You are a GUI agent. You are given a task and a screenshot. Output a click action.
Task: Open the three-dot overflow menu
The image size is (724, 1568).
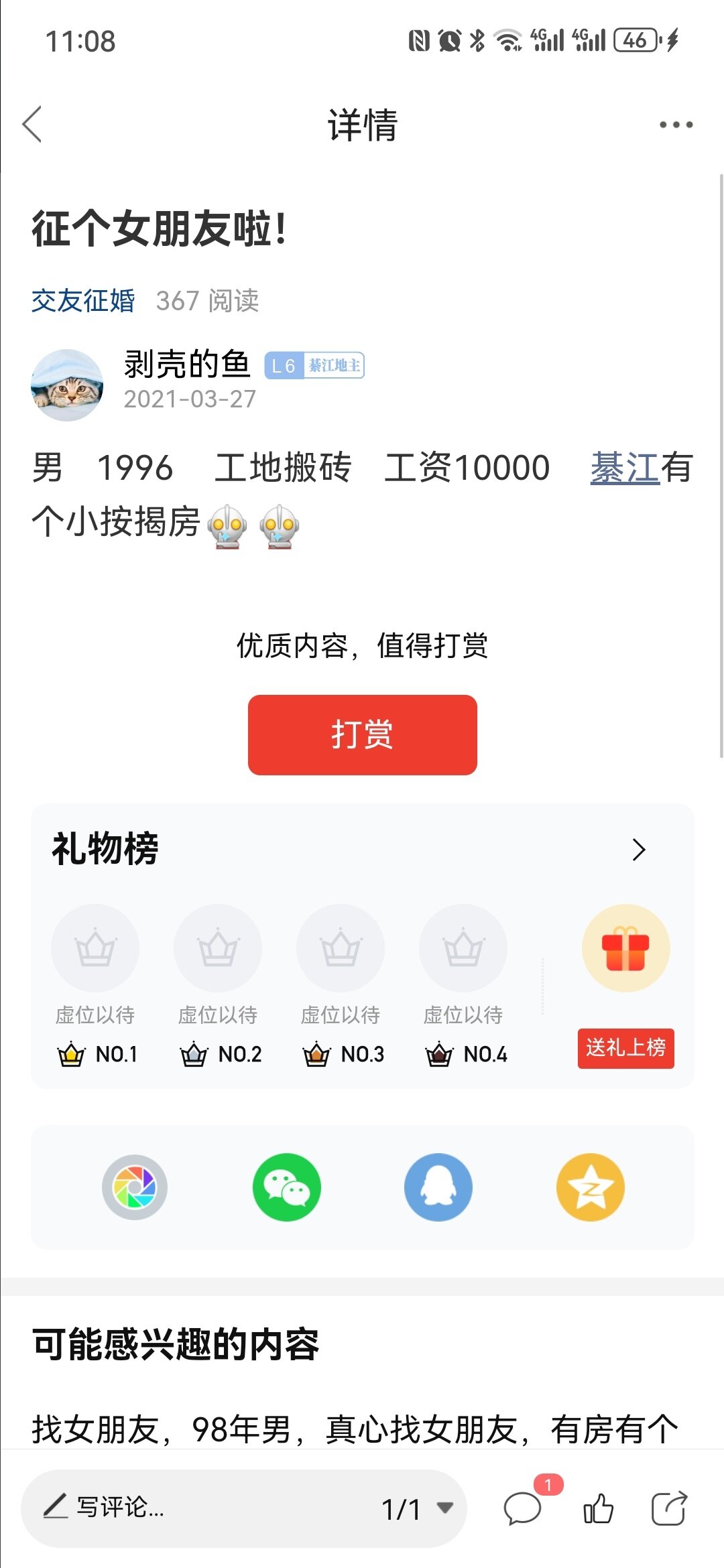pos(676,125)
